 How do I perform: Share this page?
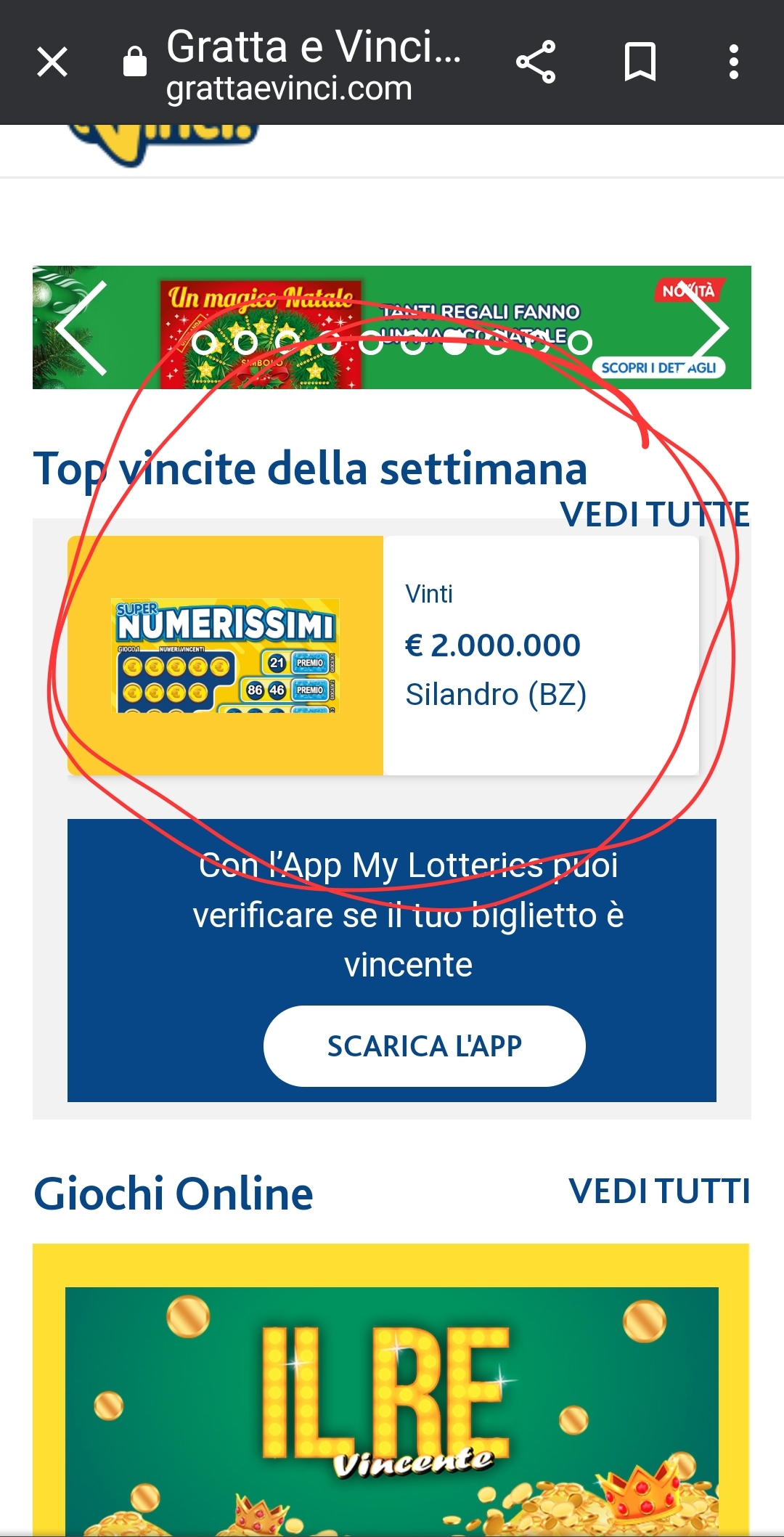536,62
